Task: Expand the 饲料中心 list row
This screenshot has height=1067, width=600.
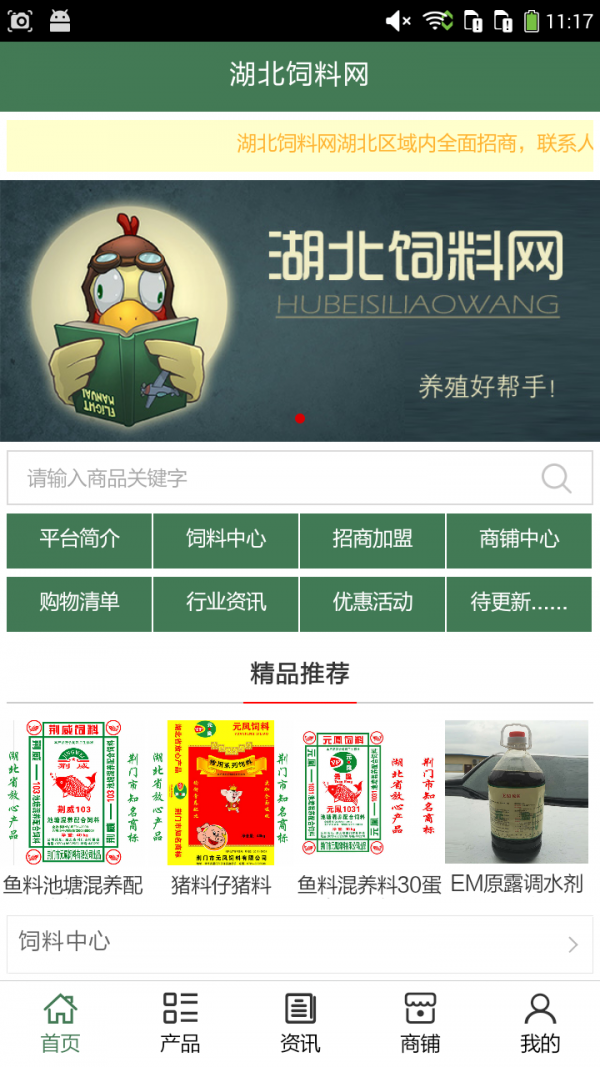Action: coord(300,943)
